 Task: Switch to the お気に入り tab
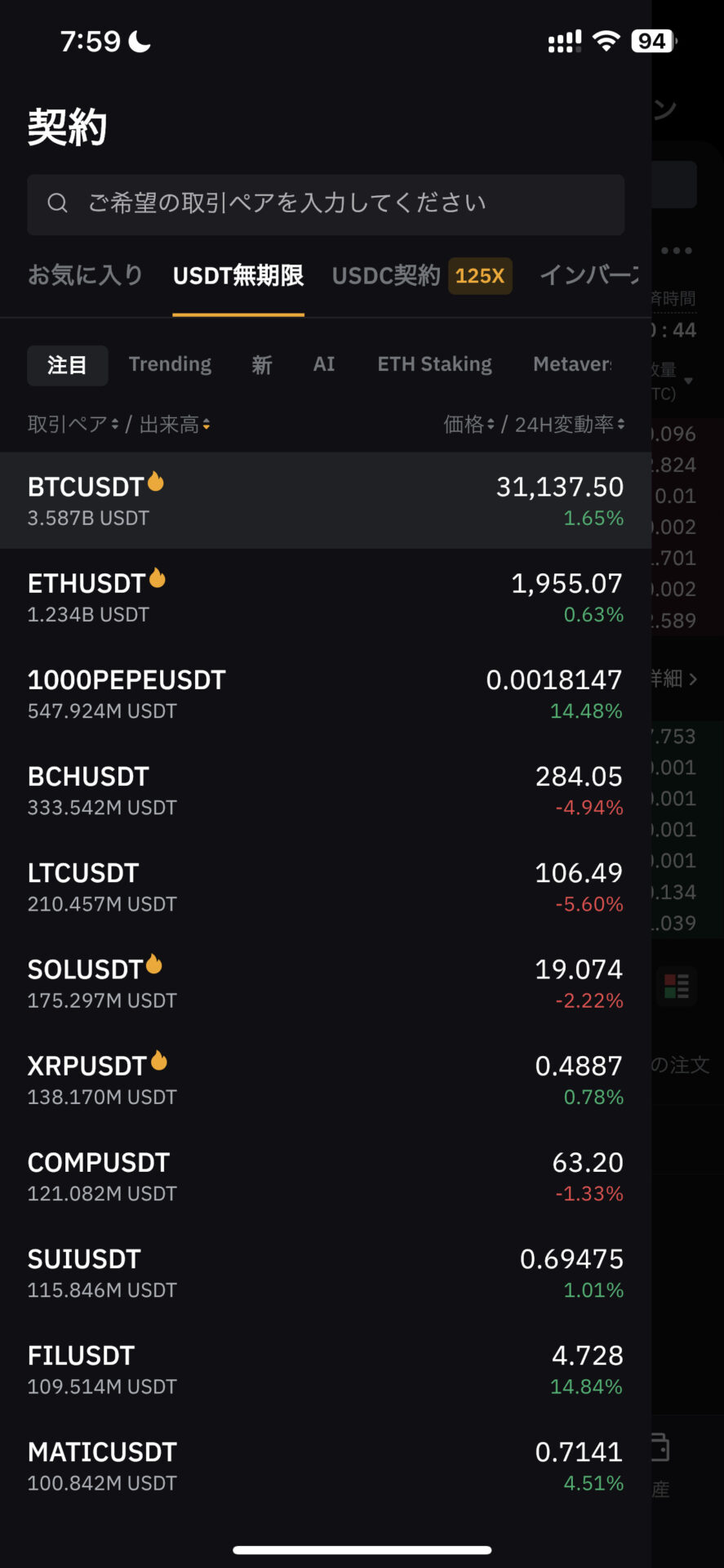86,275
